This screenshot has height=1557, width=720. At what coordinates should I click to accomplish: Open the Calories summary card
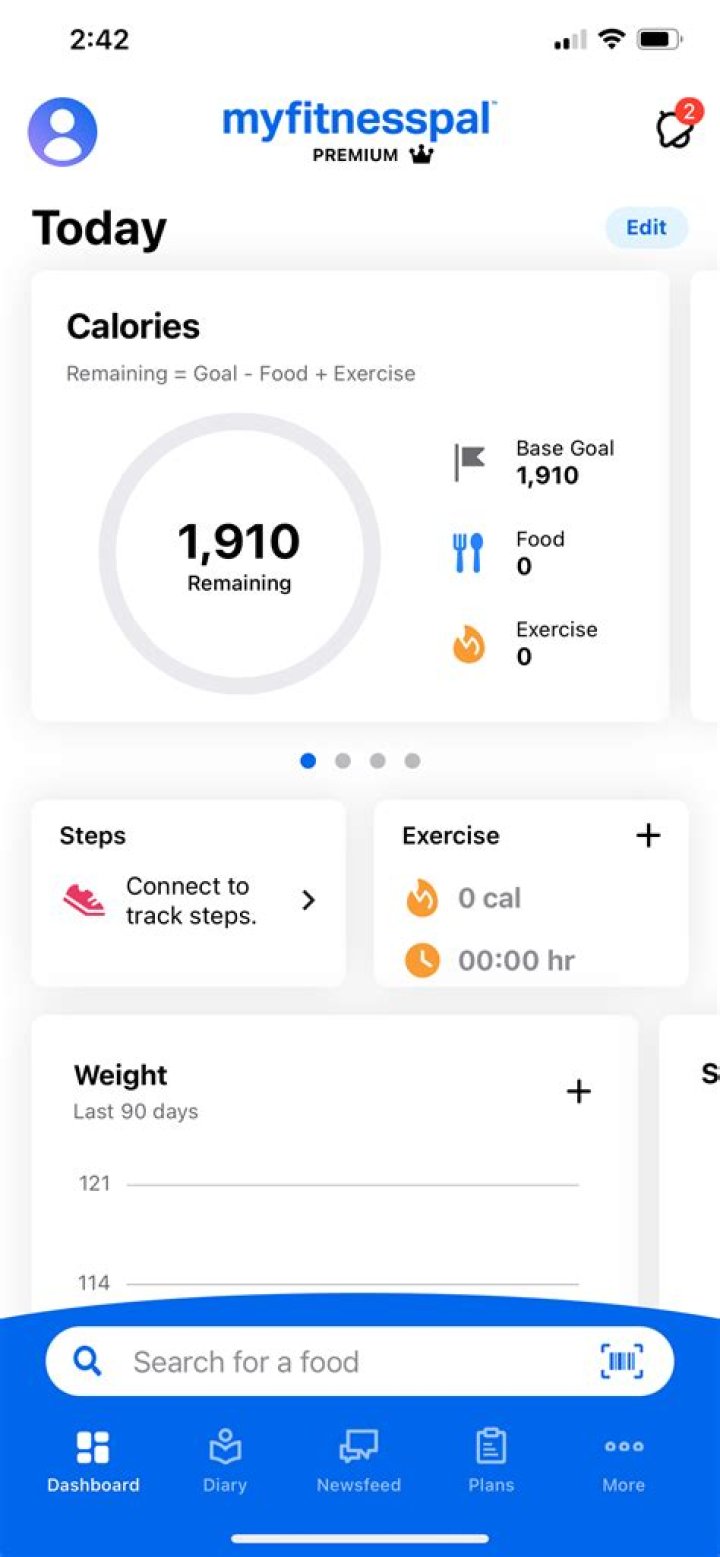point(350,495)
